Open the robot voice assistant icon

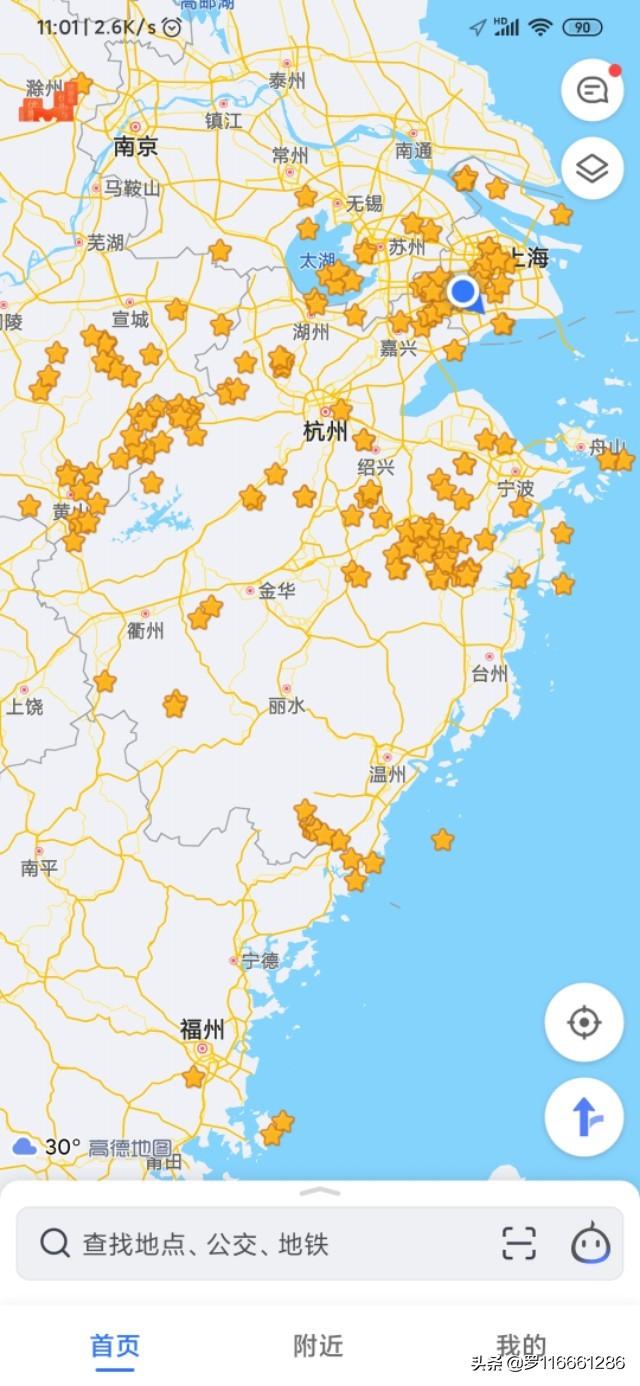coord(590,1243)
